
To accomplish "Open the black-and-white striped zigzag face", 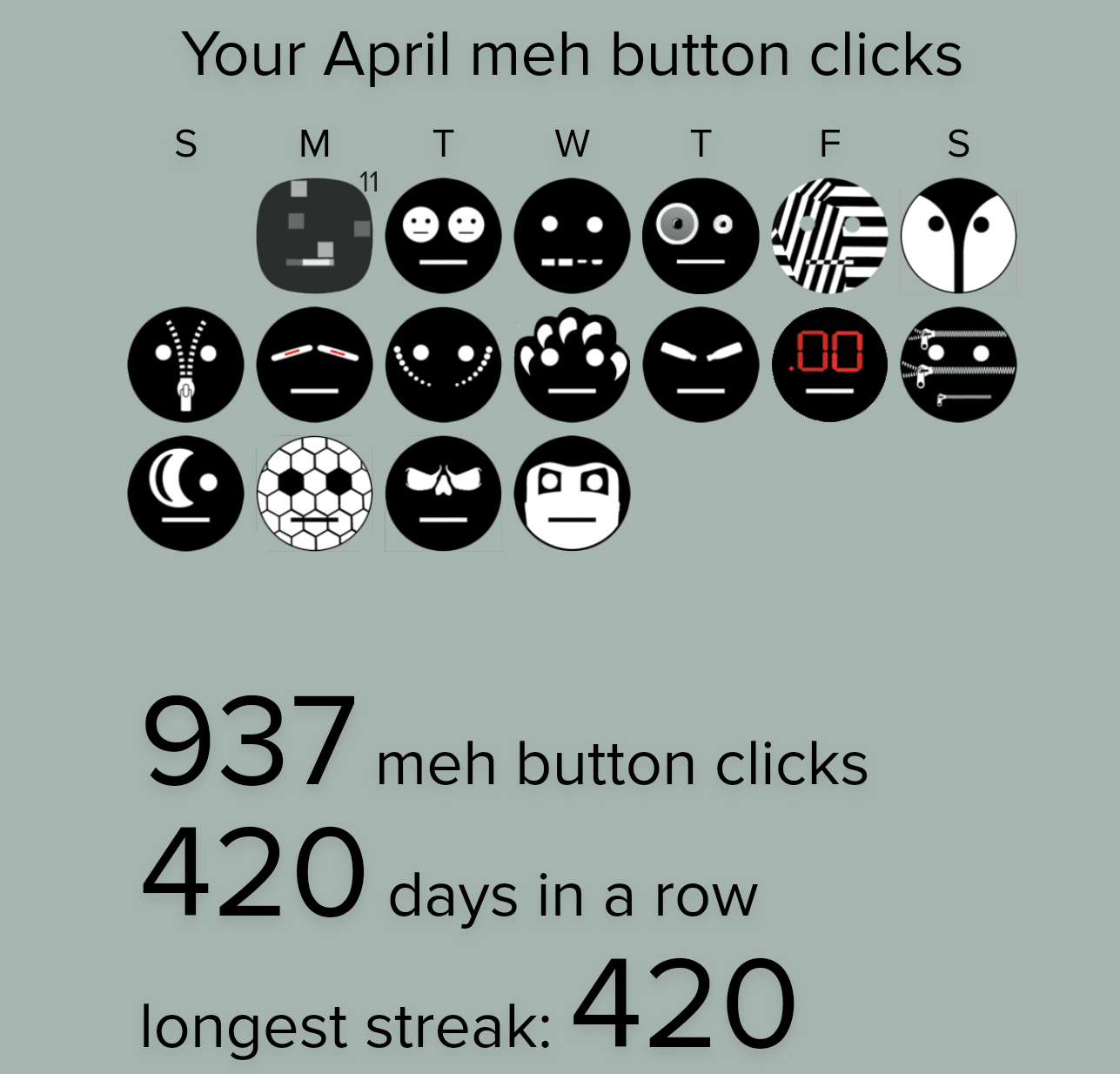I will (x=829, y=236).
